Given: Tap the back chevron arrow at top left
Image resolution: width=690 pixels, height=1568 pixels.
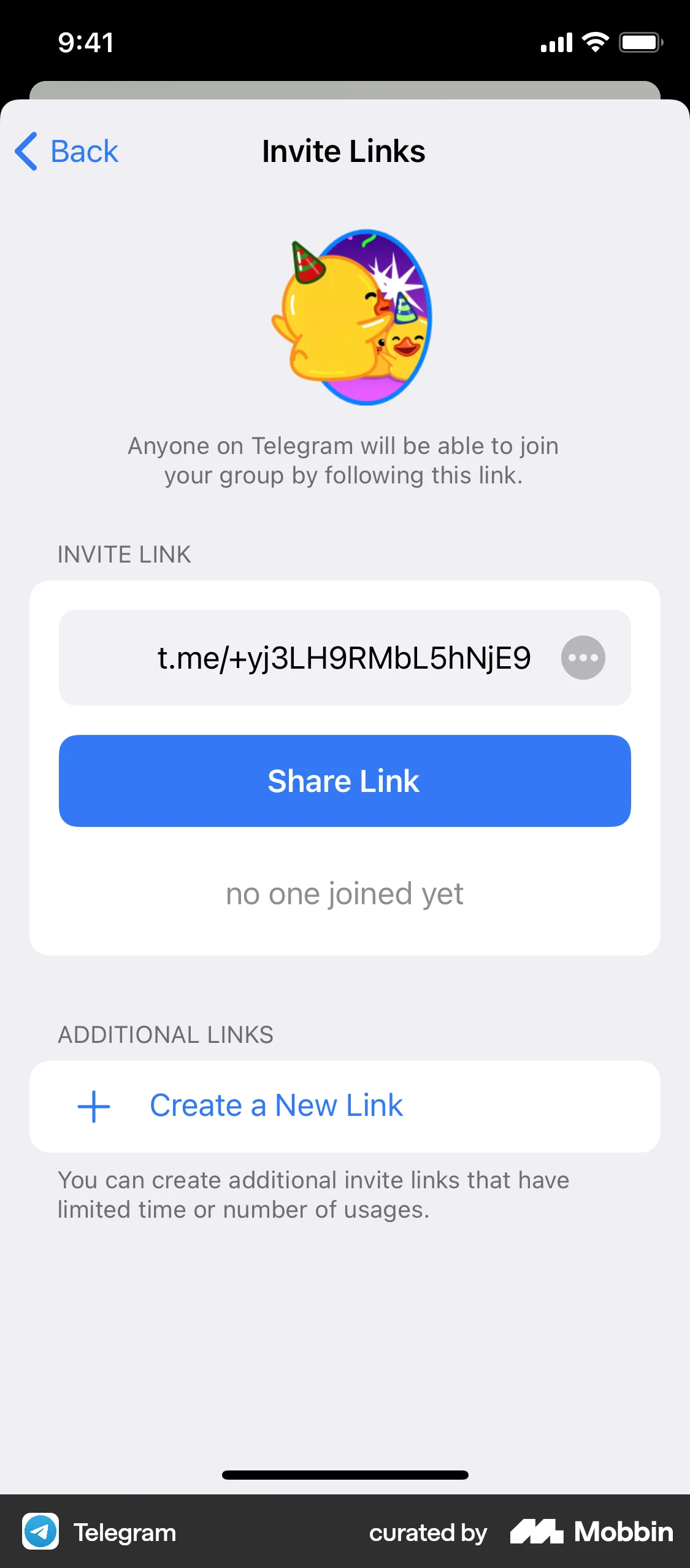Looking at the screenshot, I should click(x=25, y=151).
